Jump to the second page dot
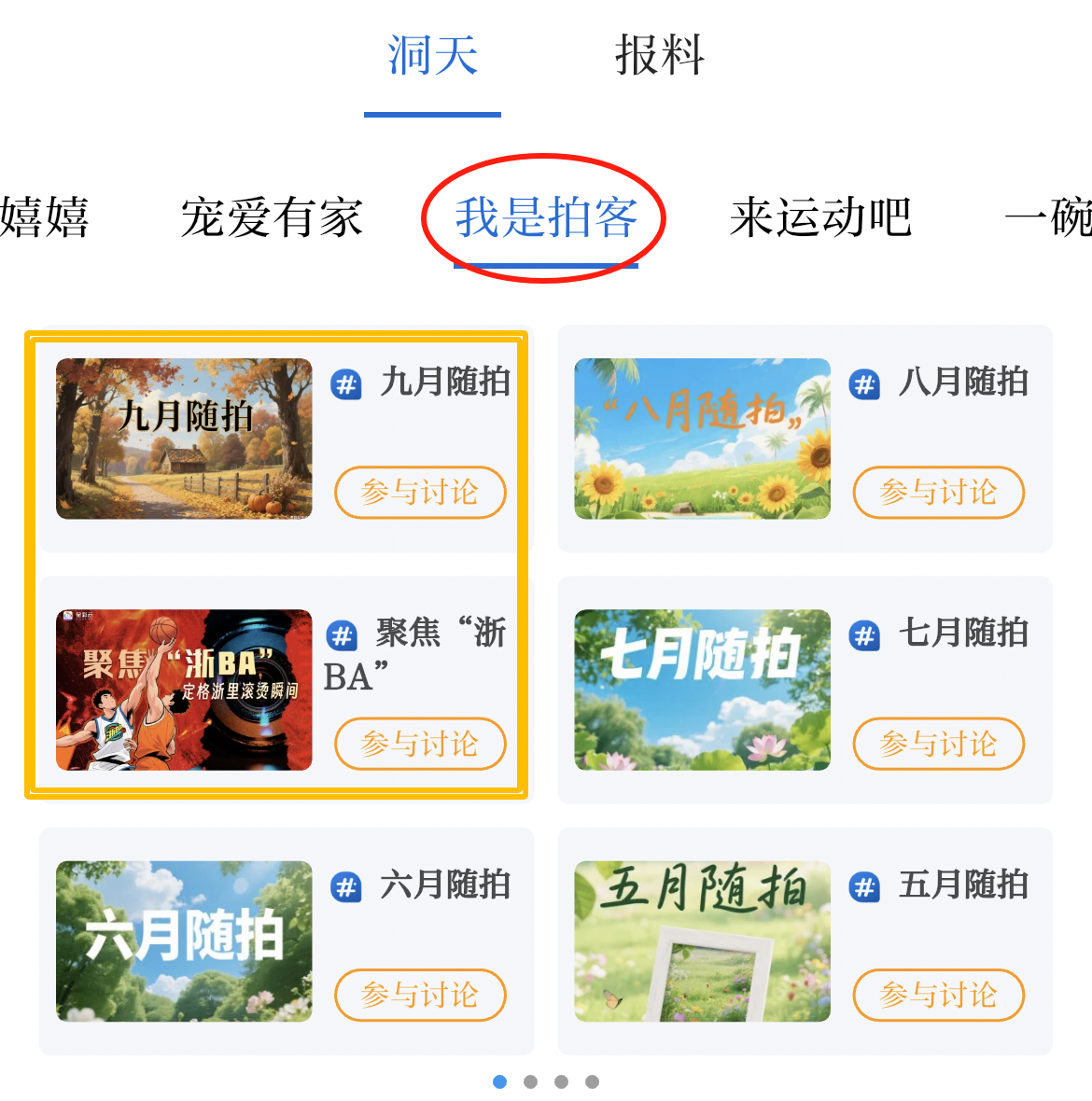 click(530, 1081)
